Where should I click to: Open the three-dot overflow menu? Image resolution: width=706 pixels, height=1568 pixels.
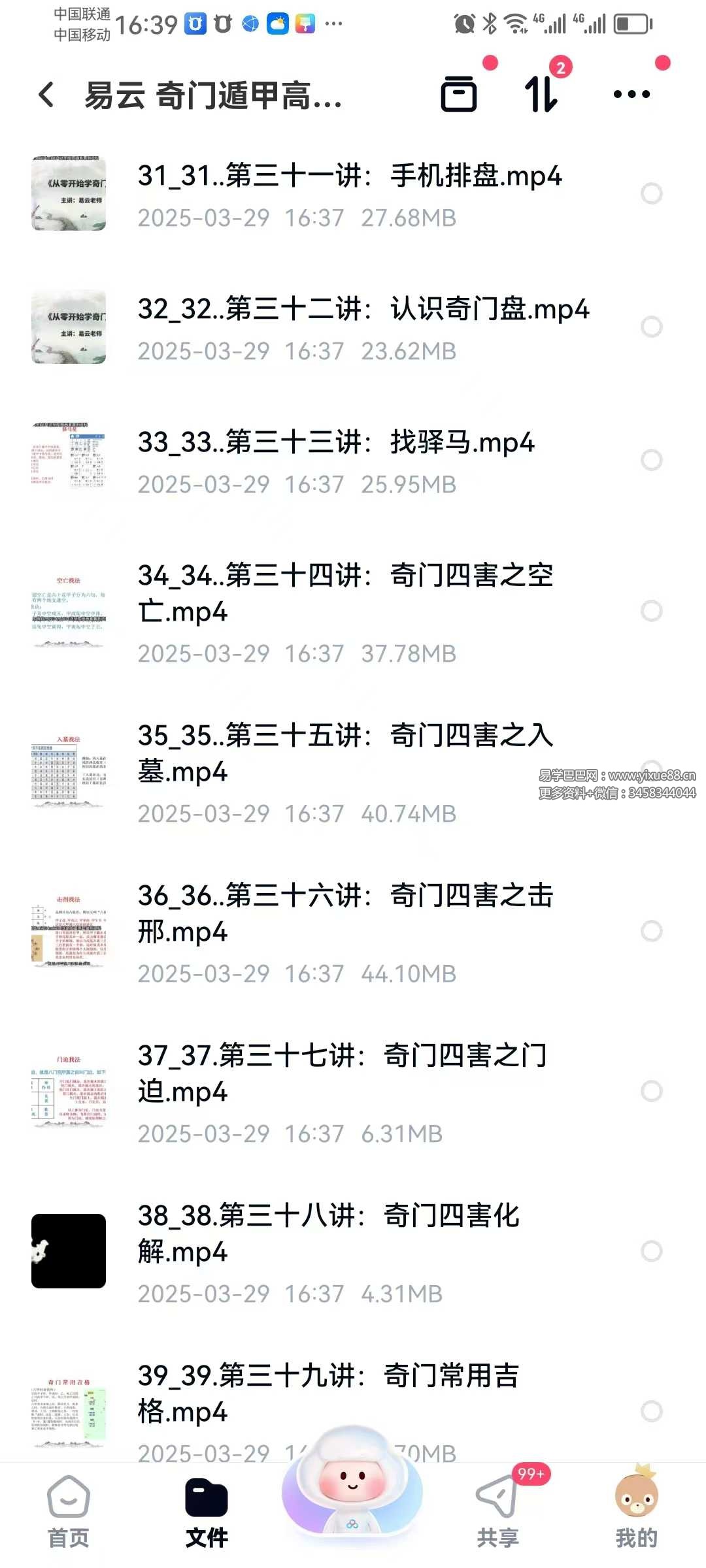tap(631, 94)
